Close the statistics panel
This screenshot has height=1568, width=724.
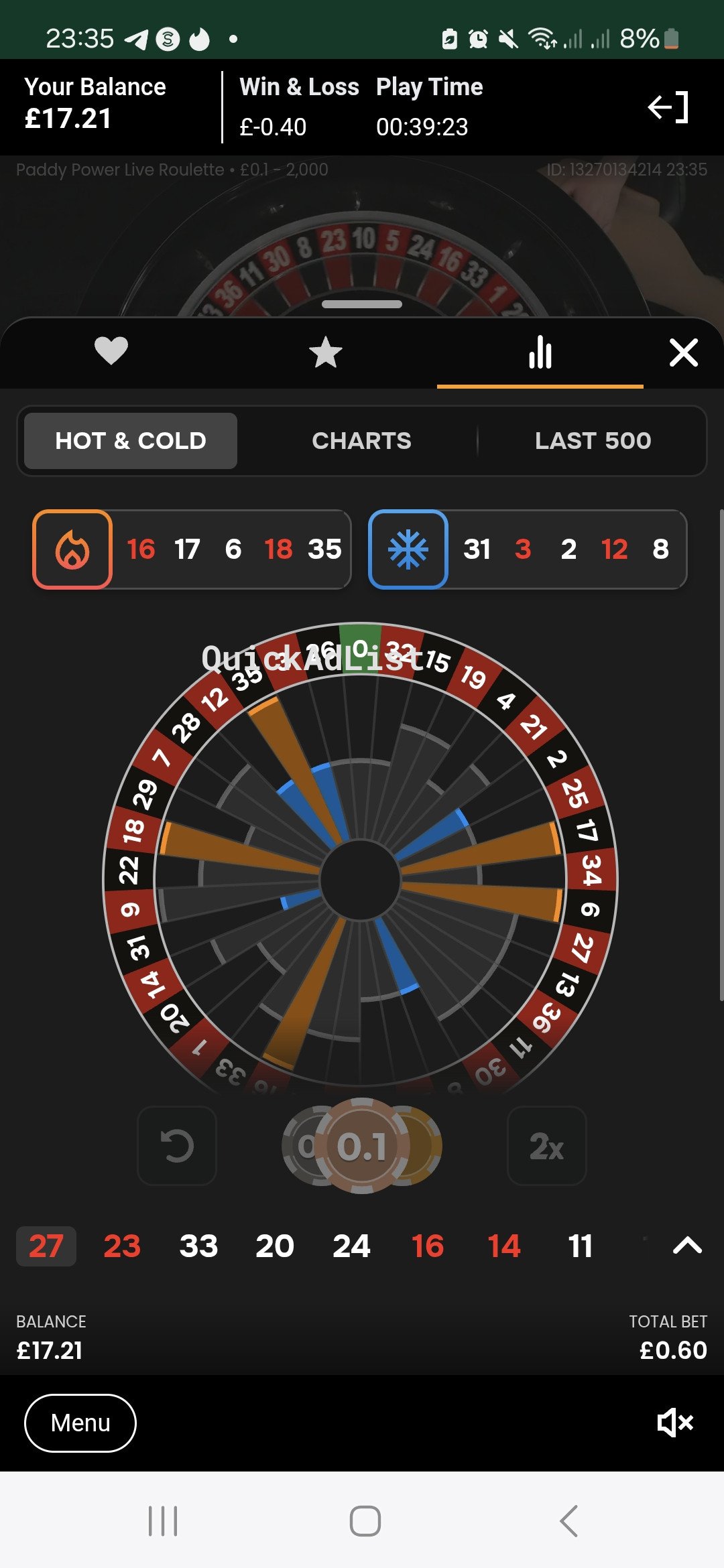pyautogui.click(x=683, y=352)
